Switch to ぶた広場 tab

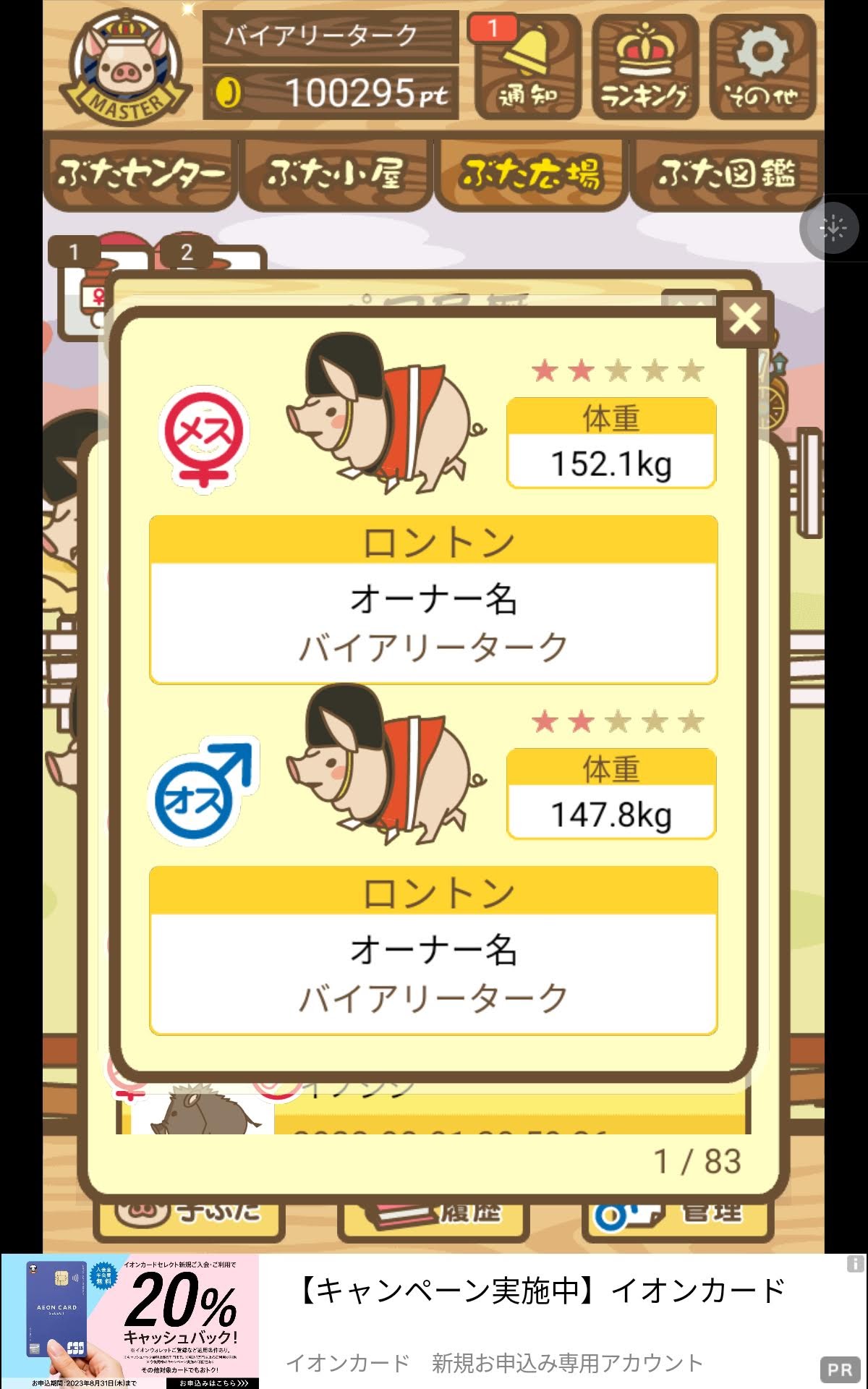click(x=532, y=174)
